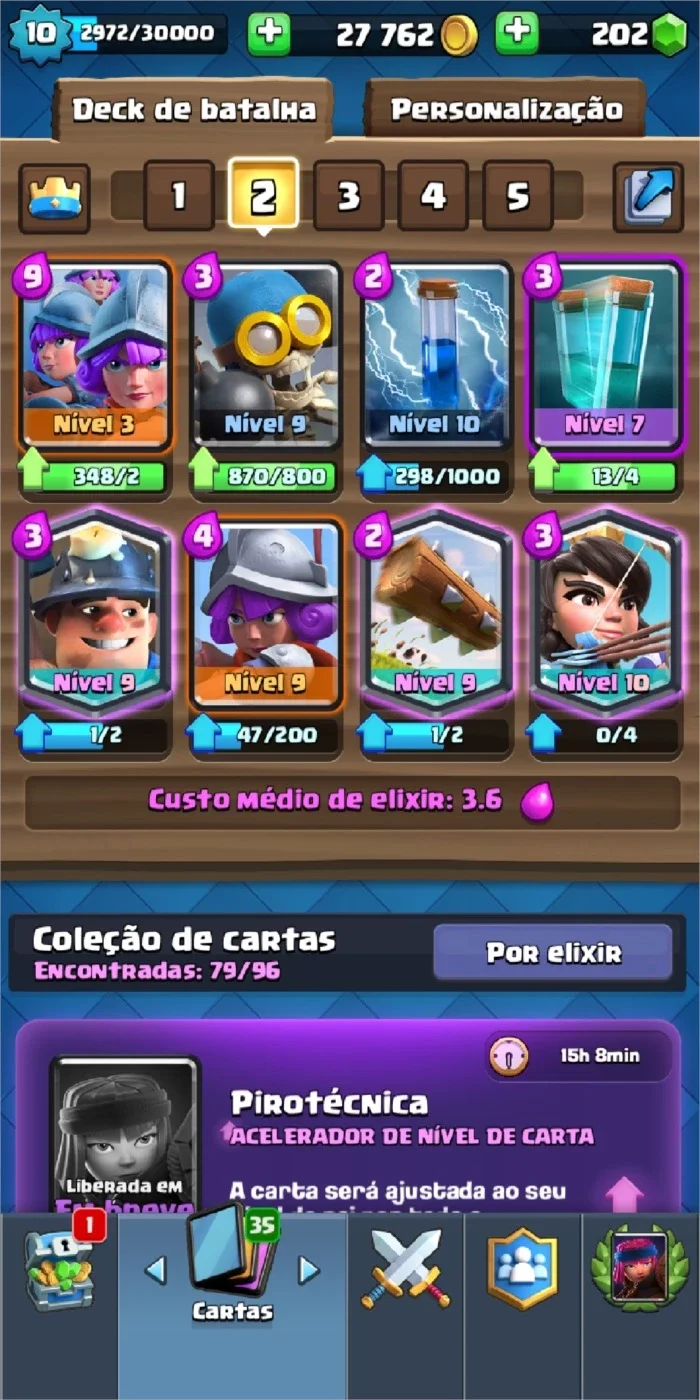700x1400 pixels.
Task: Open the crown tower troop icon
Action: 54,197
